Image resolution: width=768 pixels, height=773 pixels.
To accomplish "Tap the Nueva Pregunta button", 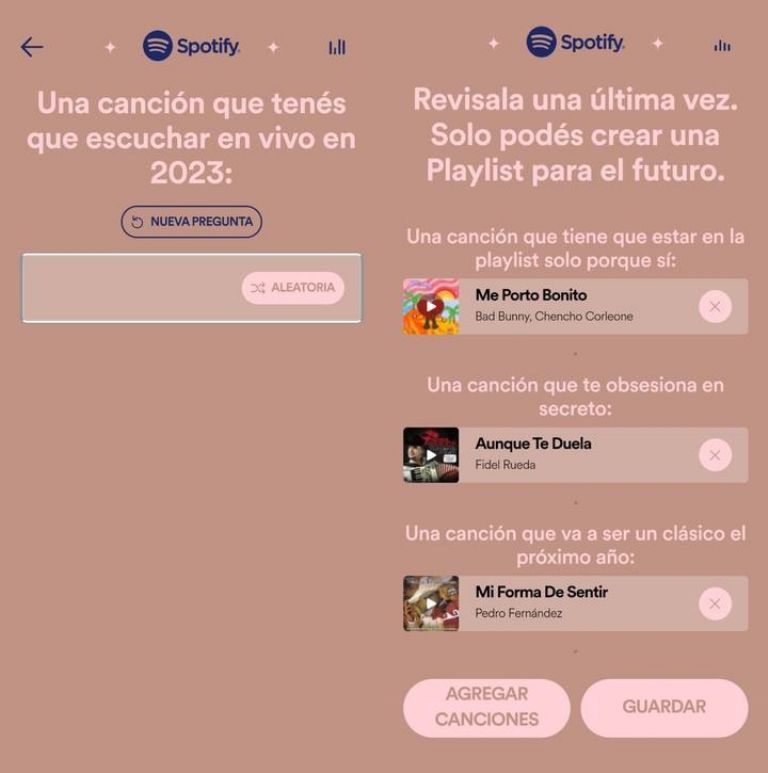I will (192, 221).
